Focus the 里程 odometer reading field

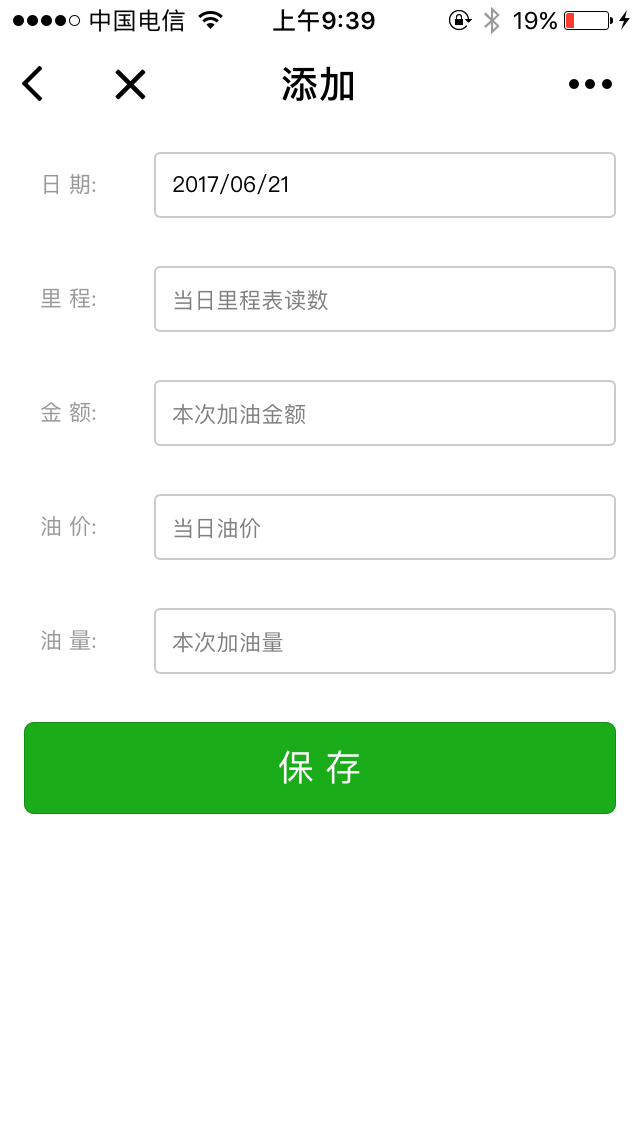point(385,299)
